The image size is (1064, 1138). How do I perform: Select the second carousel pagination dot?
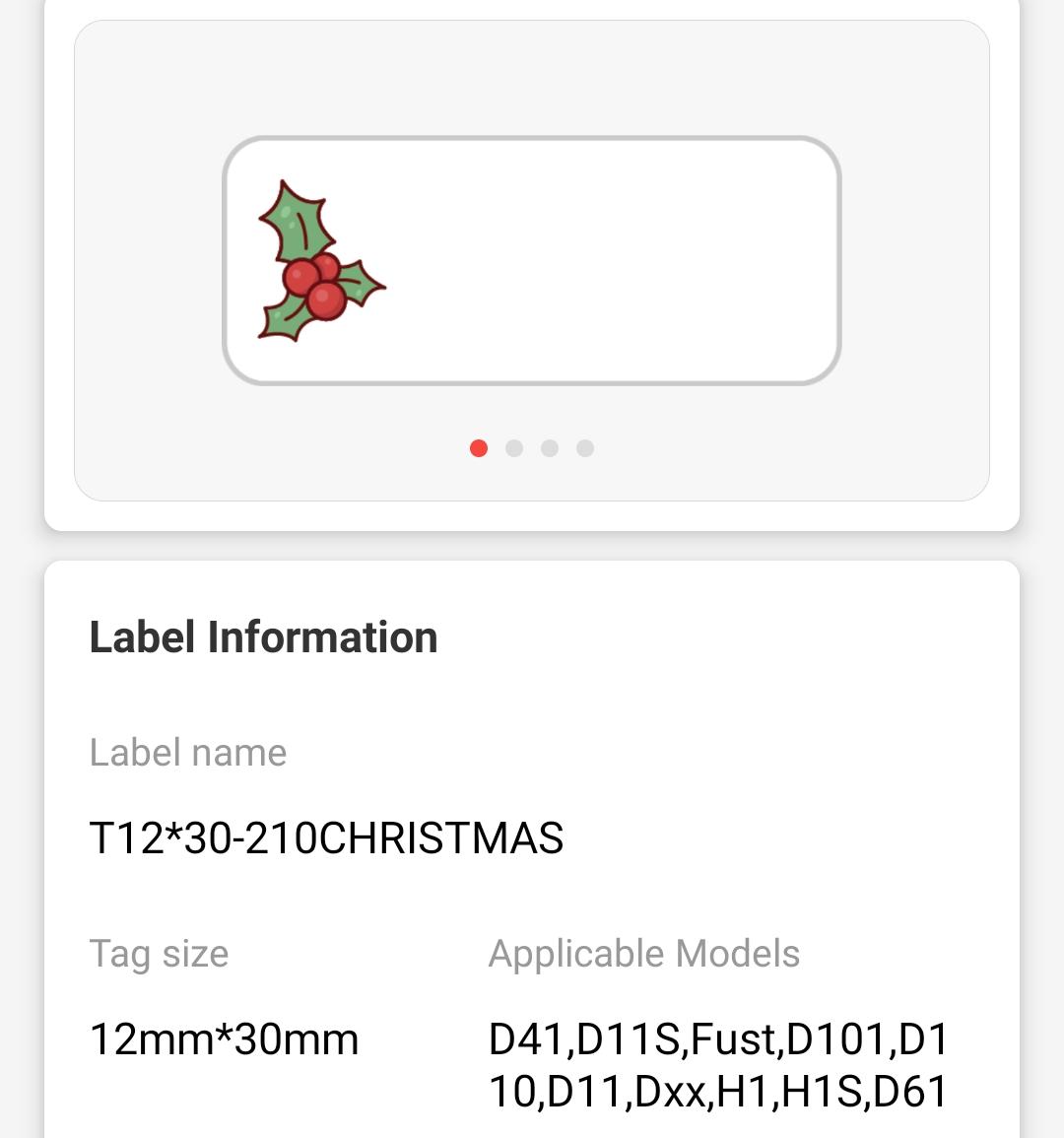515,448
